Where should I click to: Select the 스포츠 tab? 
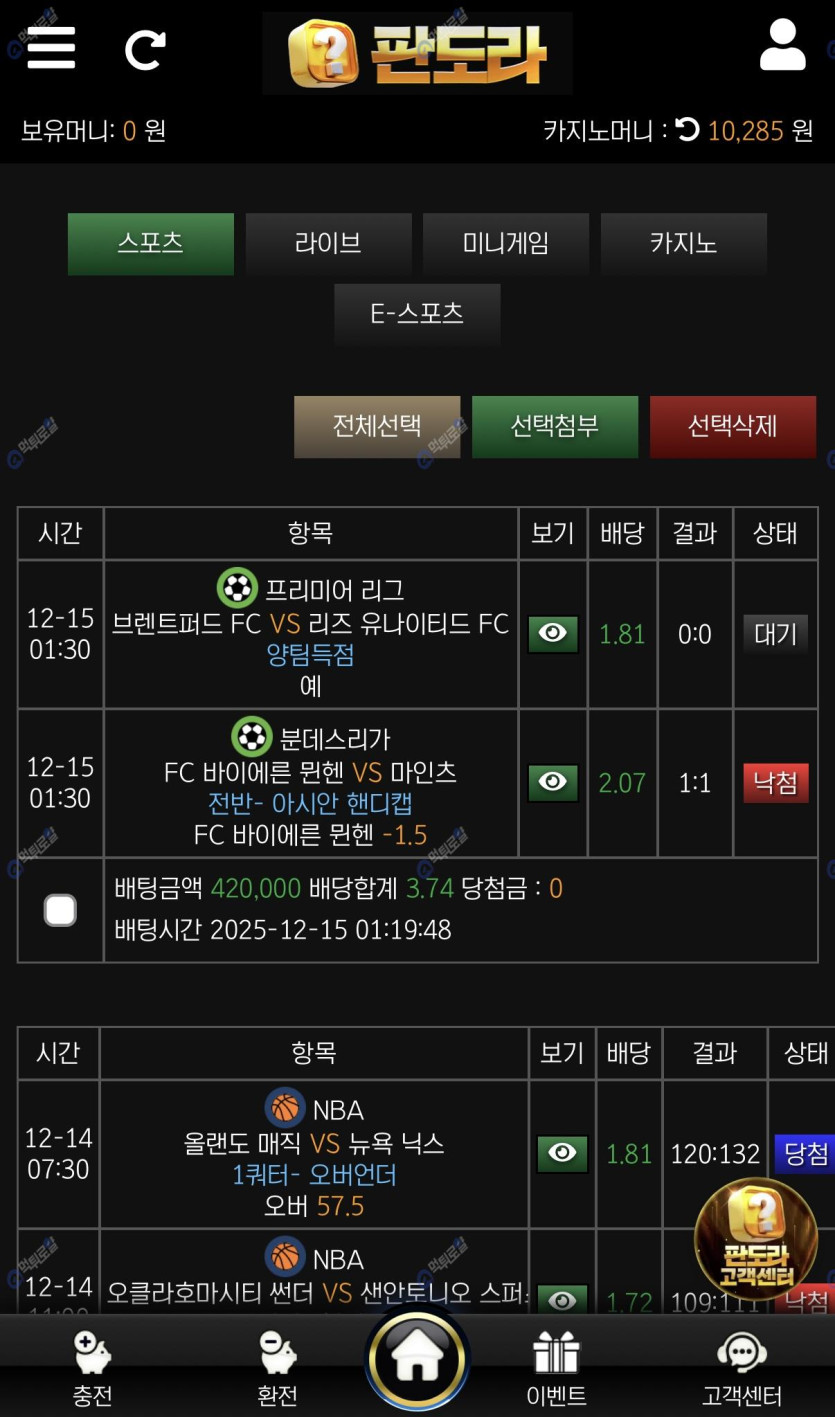click(151, 243)
